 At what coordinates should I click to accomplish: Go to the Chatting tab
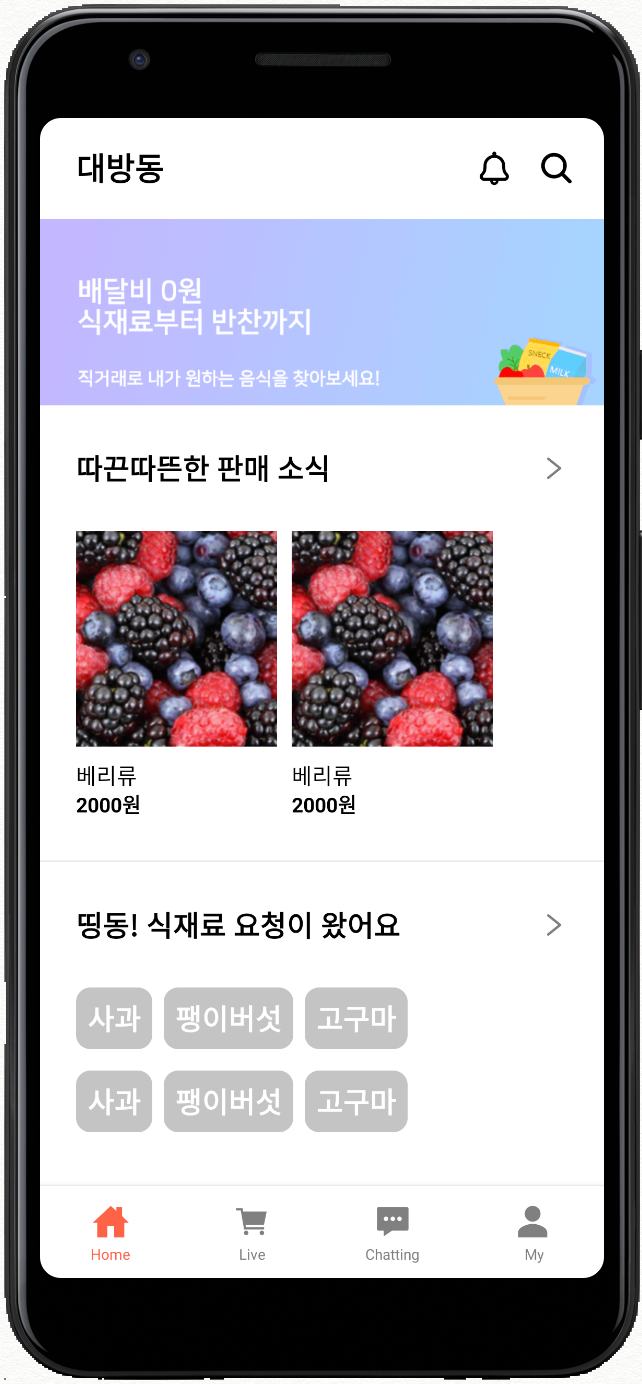(x=392, y=1233)
